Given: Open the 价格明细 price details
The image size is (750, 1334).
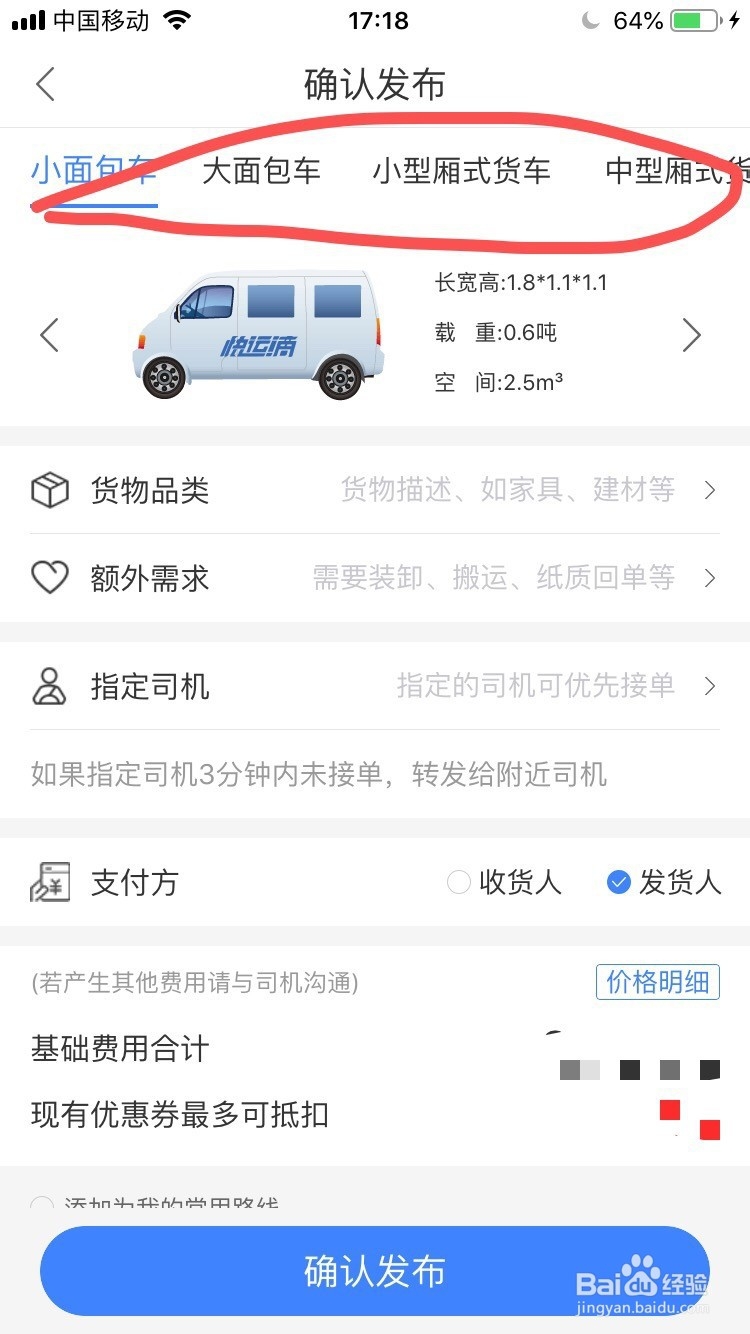Looking at the screenshot, I should coord(657,981).
